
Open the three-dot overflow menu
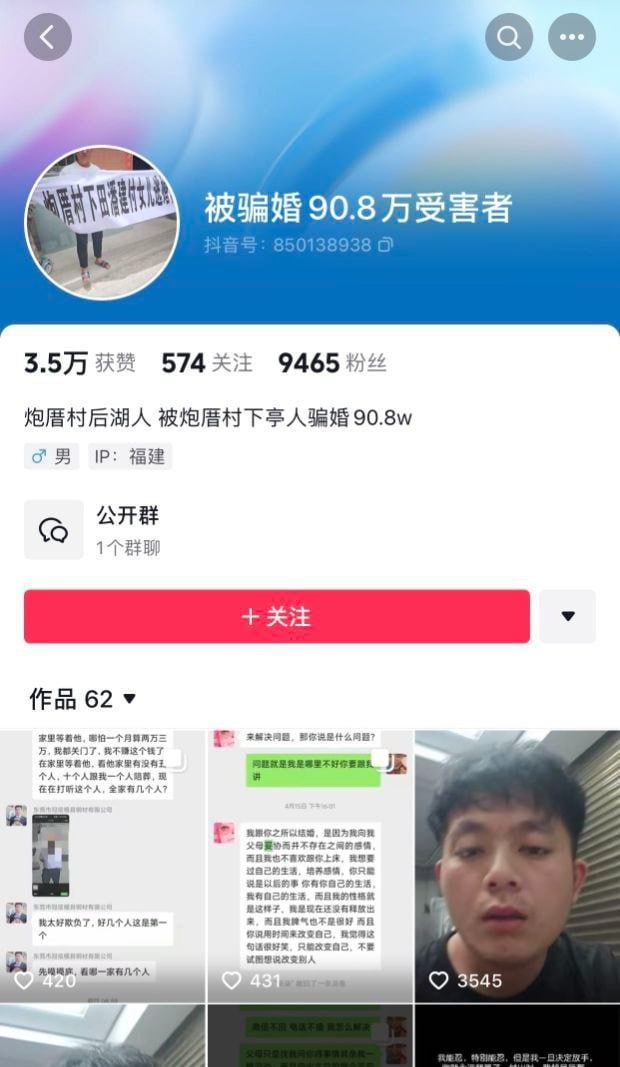[x=571, y=38]
